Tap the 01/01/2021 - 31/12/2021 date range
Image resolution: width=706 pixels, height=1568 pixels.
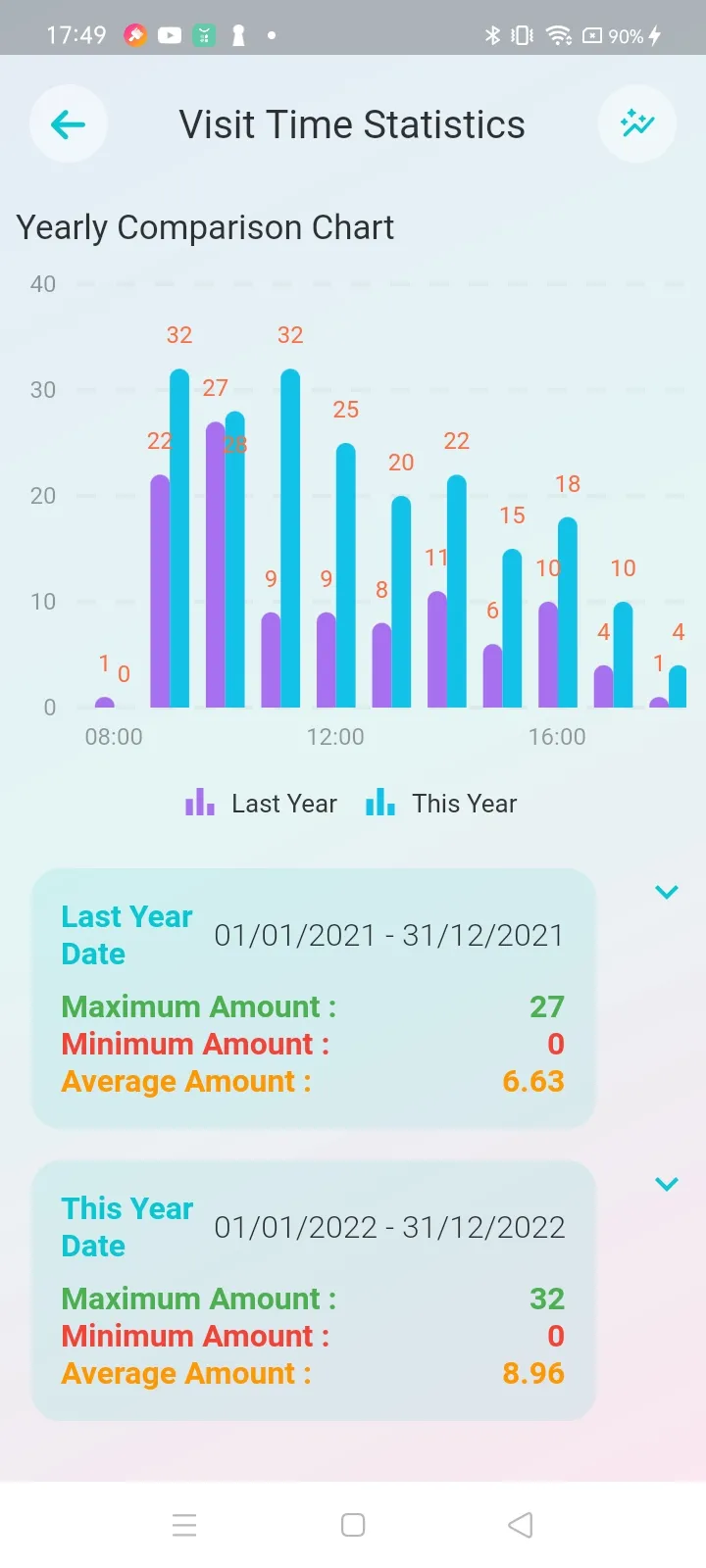click(389, 935)
